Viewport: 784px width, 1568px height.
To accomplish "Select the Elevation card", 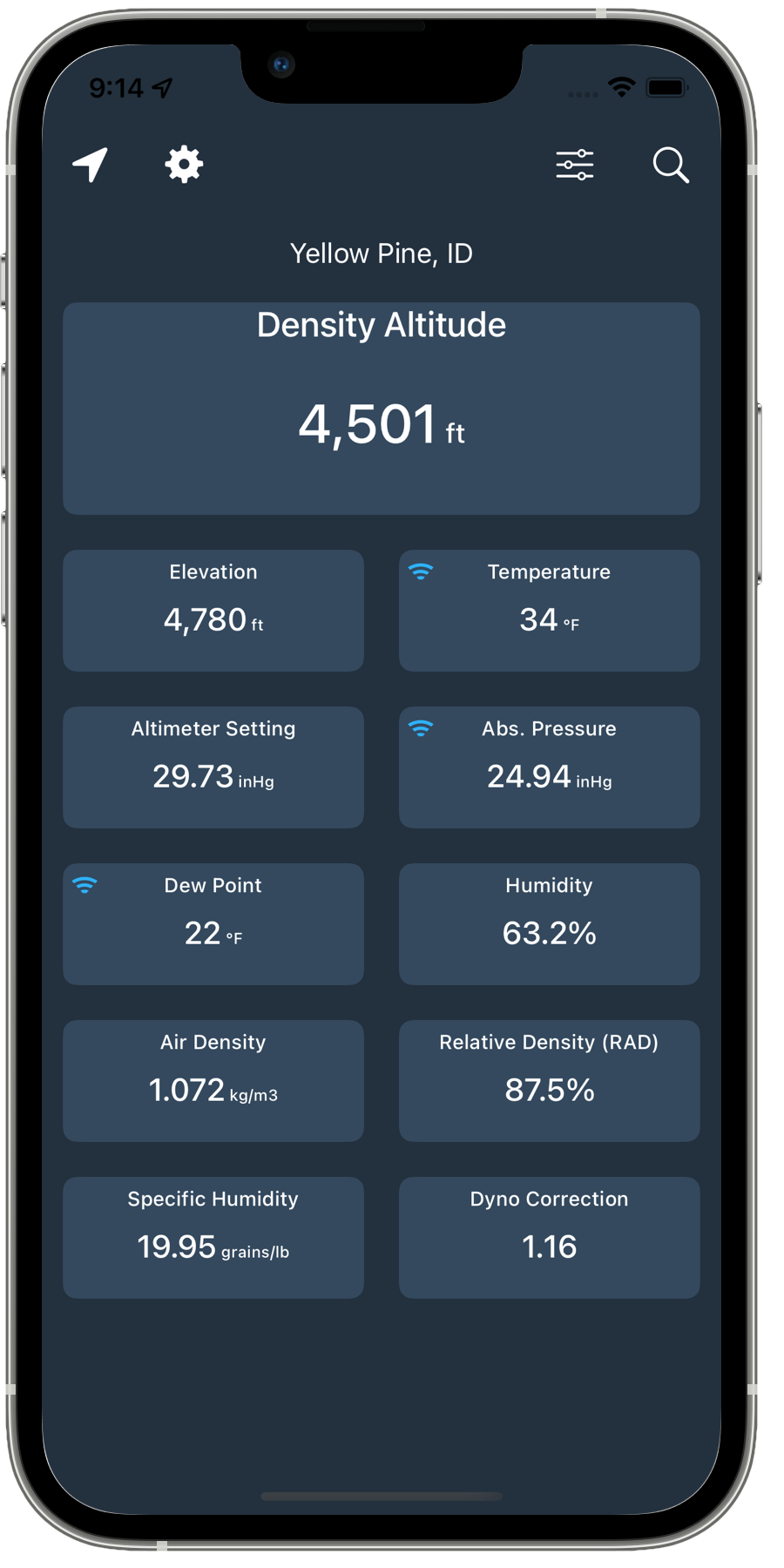I will 213,610.
